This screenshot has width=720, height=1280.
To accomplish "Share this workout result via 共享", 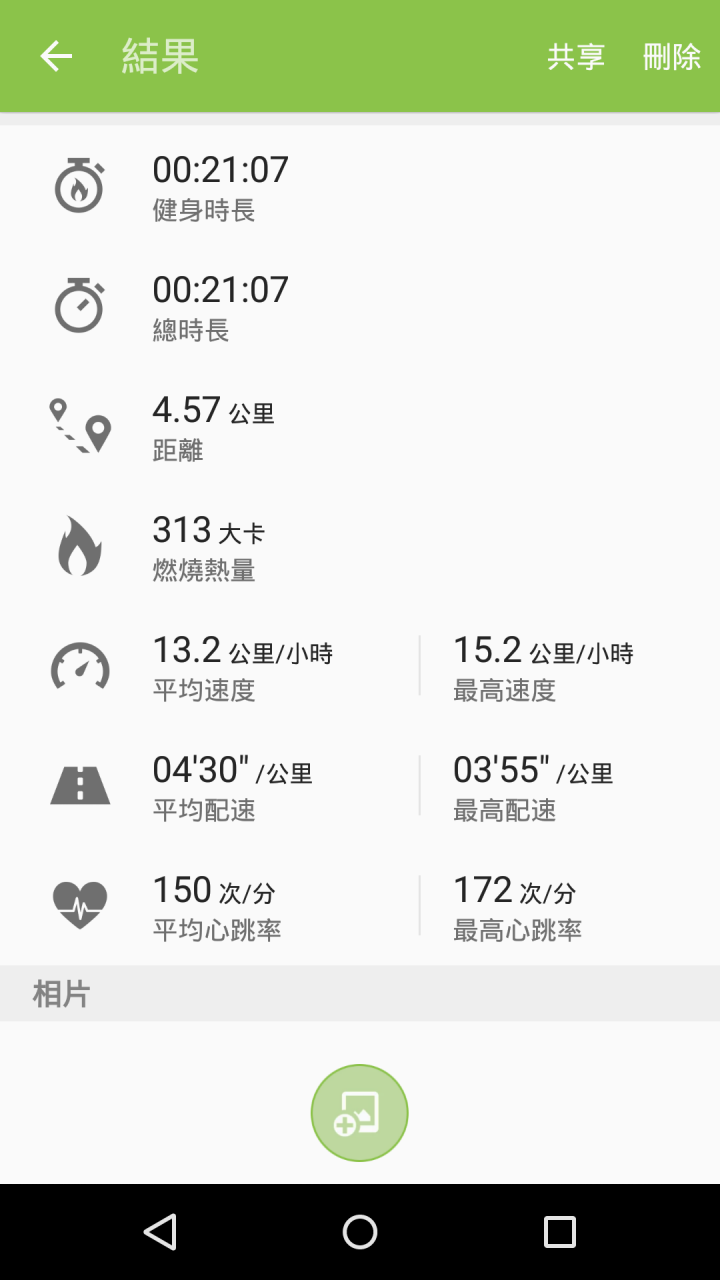I will pos(576,56).
